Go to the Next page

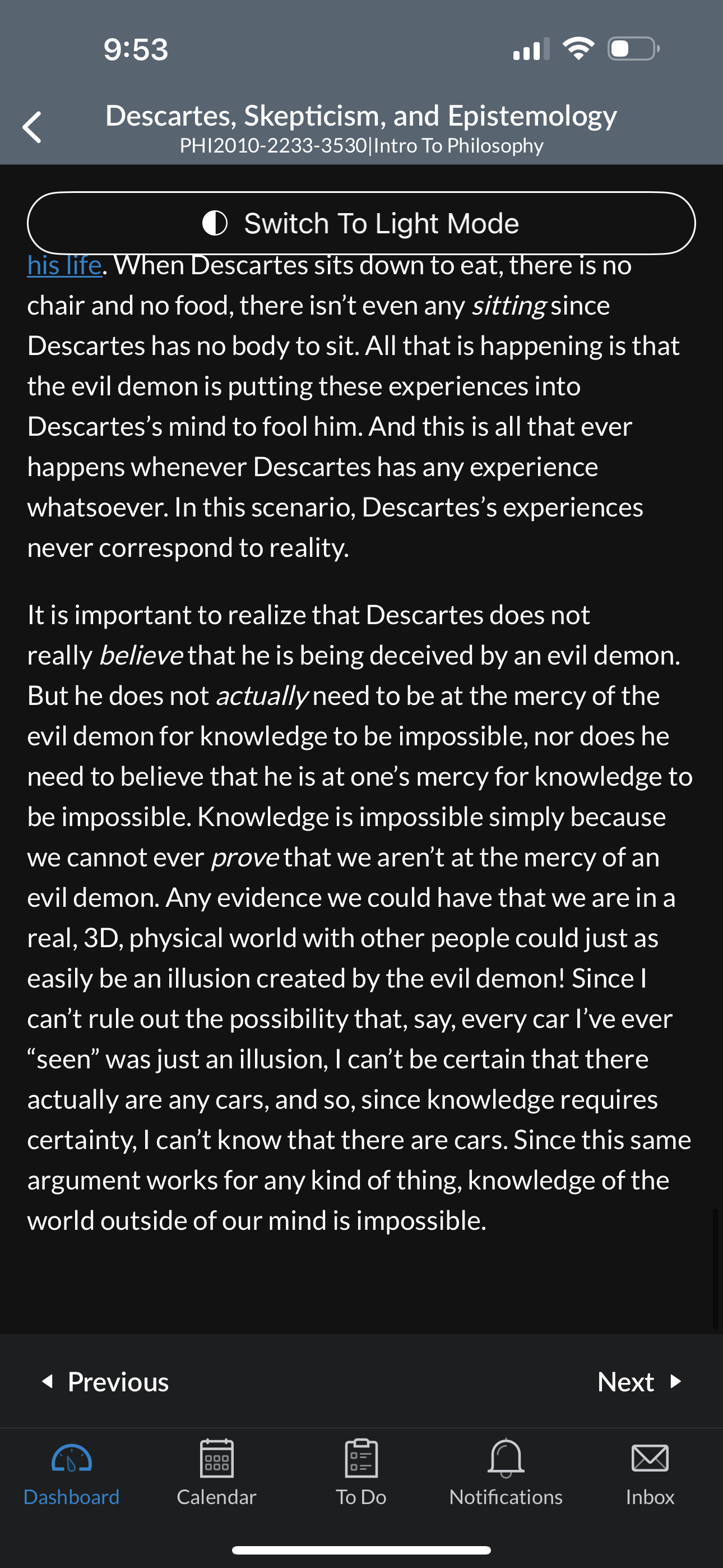[639, 1382]
